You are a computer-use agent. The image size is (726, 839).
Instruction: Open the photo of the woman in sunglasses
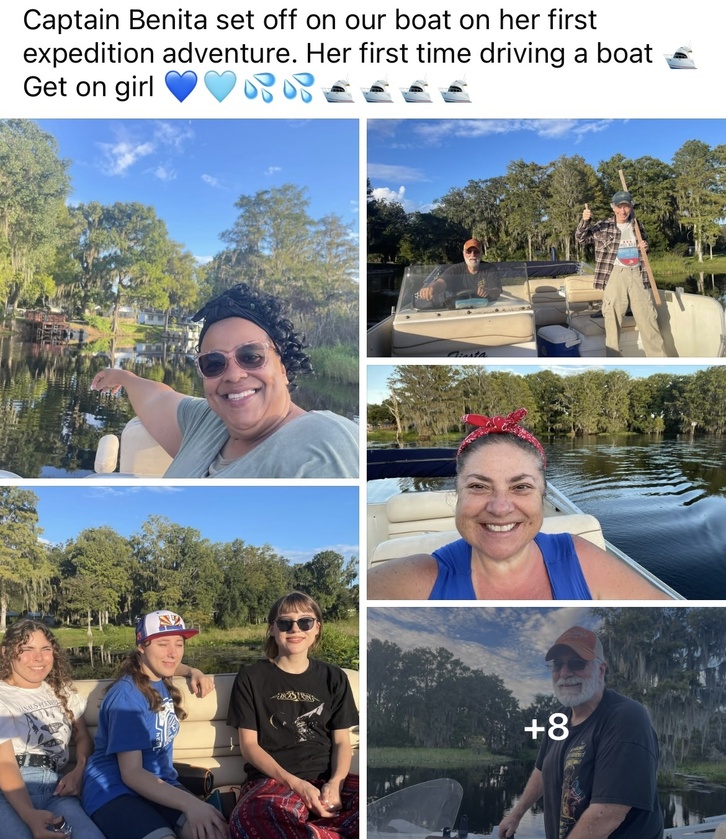180,298
